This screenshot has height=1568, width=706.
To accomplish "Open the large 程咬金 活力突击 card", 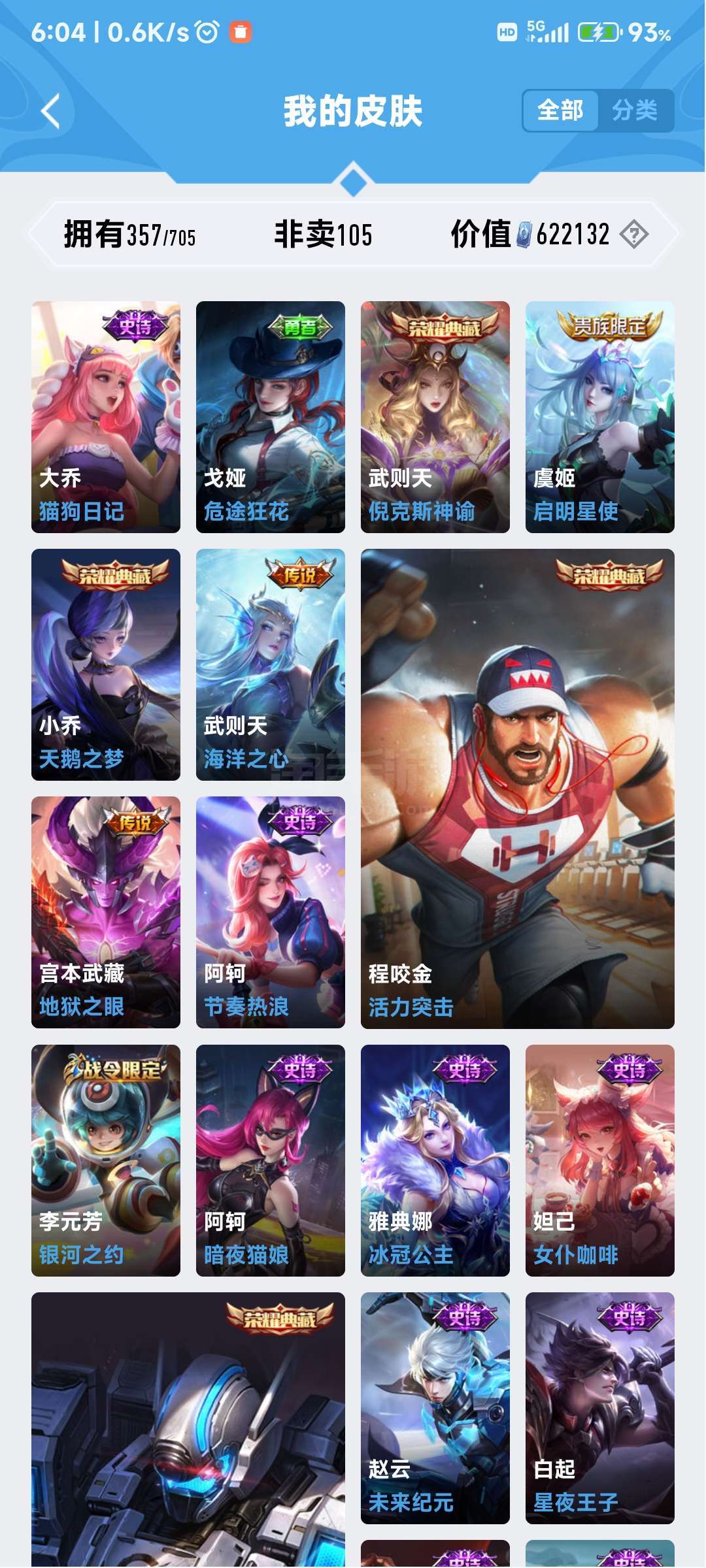I will [518, 788].
